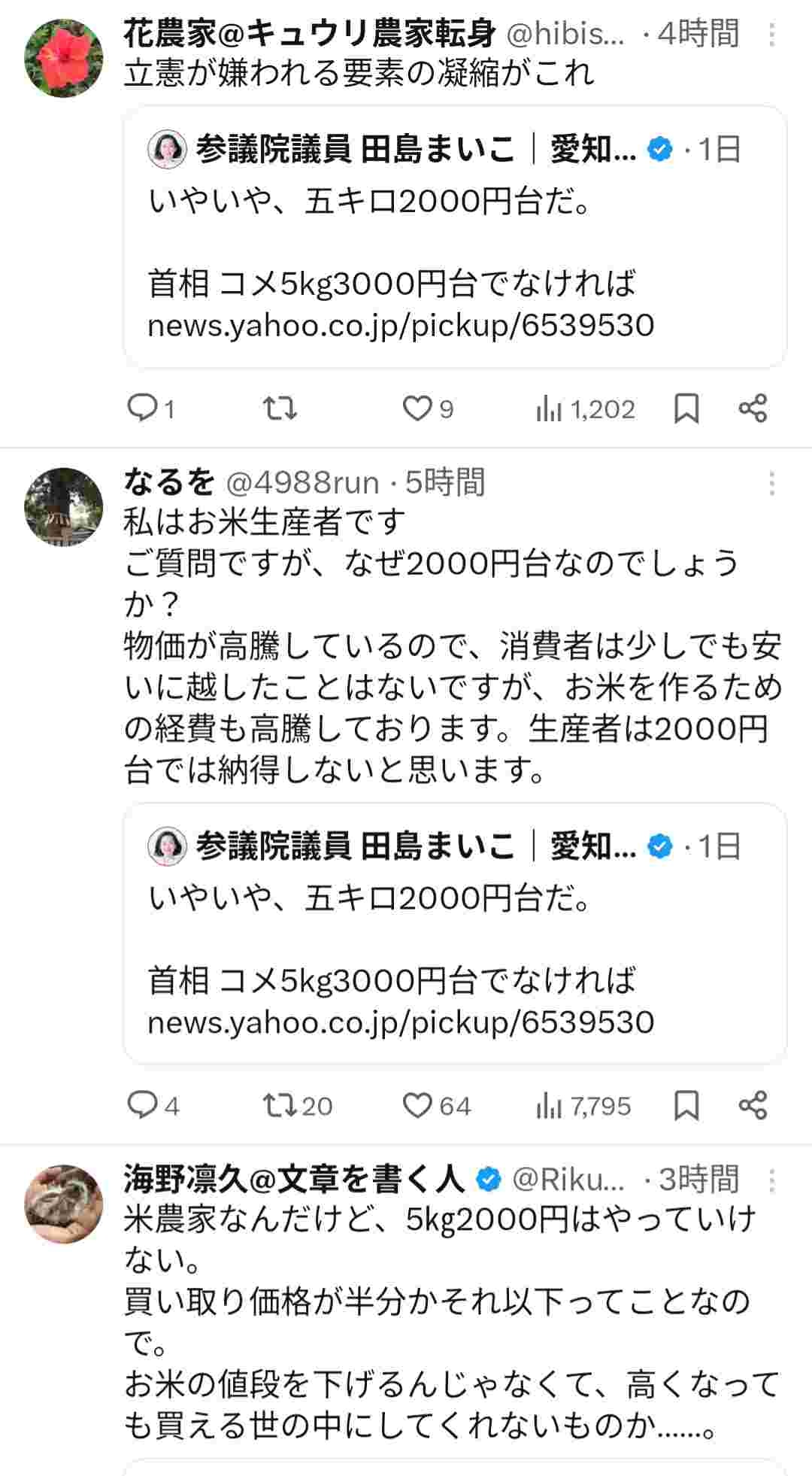Open 海野凛久's profile avatar
Screen dimensions: 812x1476
tap(63, 1204)
